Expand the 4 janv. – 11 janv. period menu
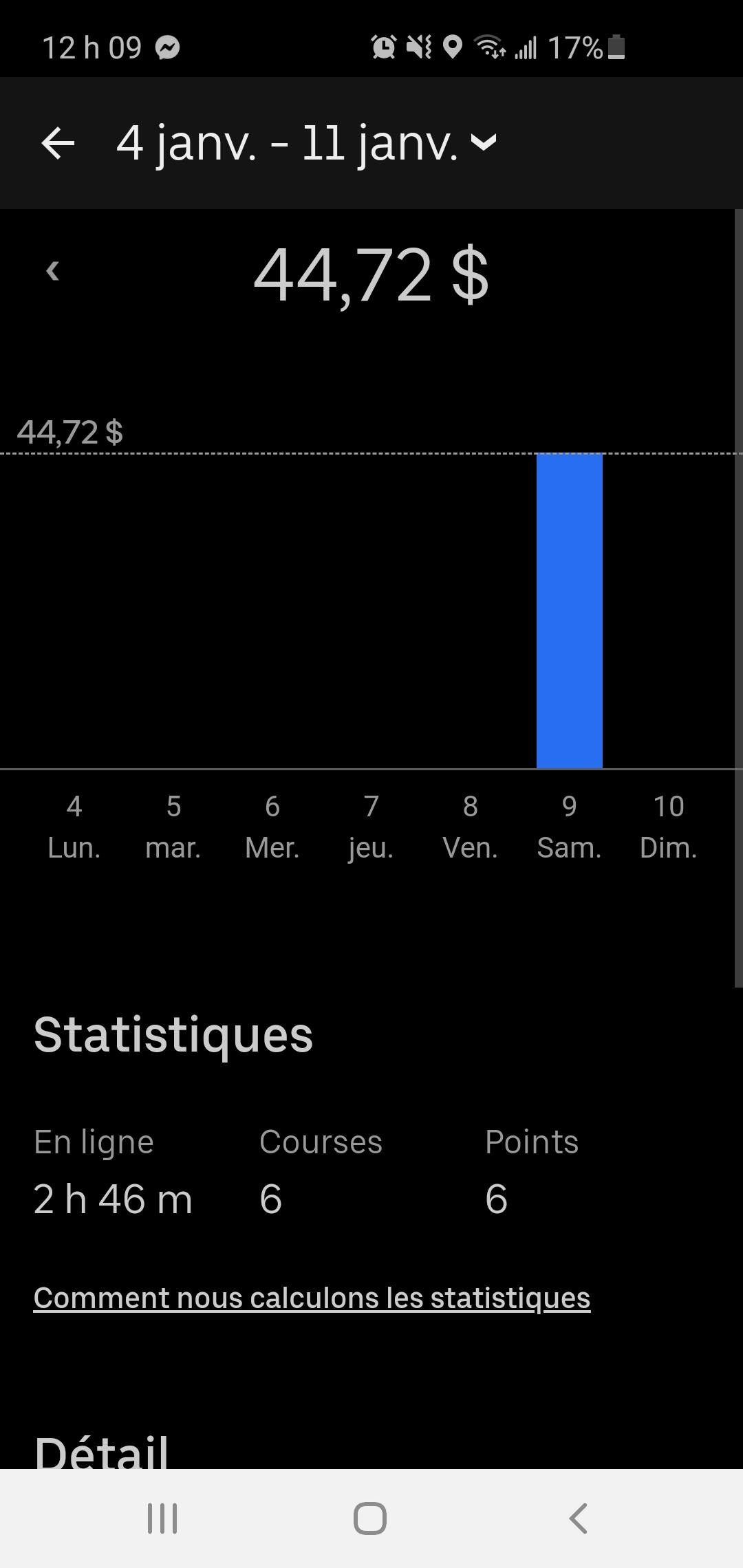743x1568 pixels. pyautogui.click(x=289, y=144)
